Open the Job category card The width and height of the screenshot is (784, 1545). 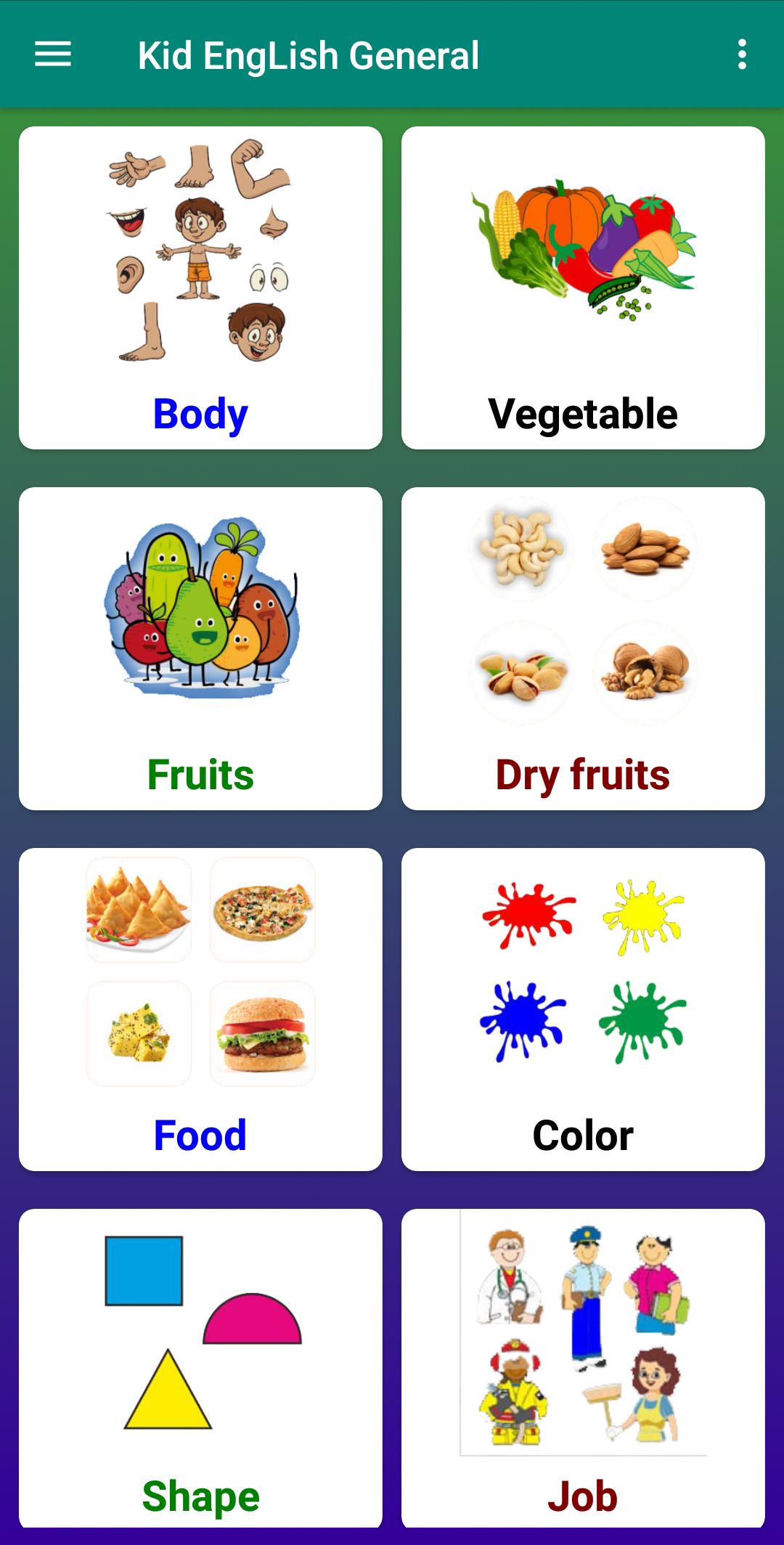[583, 1369]
